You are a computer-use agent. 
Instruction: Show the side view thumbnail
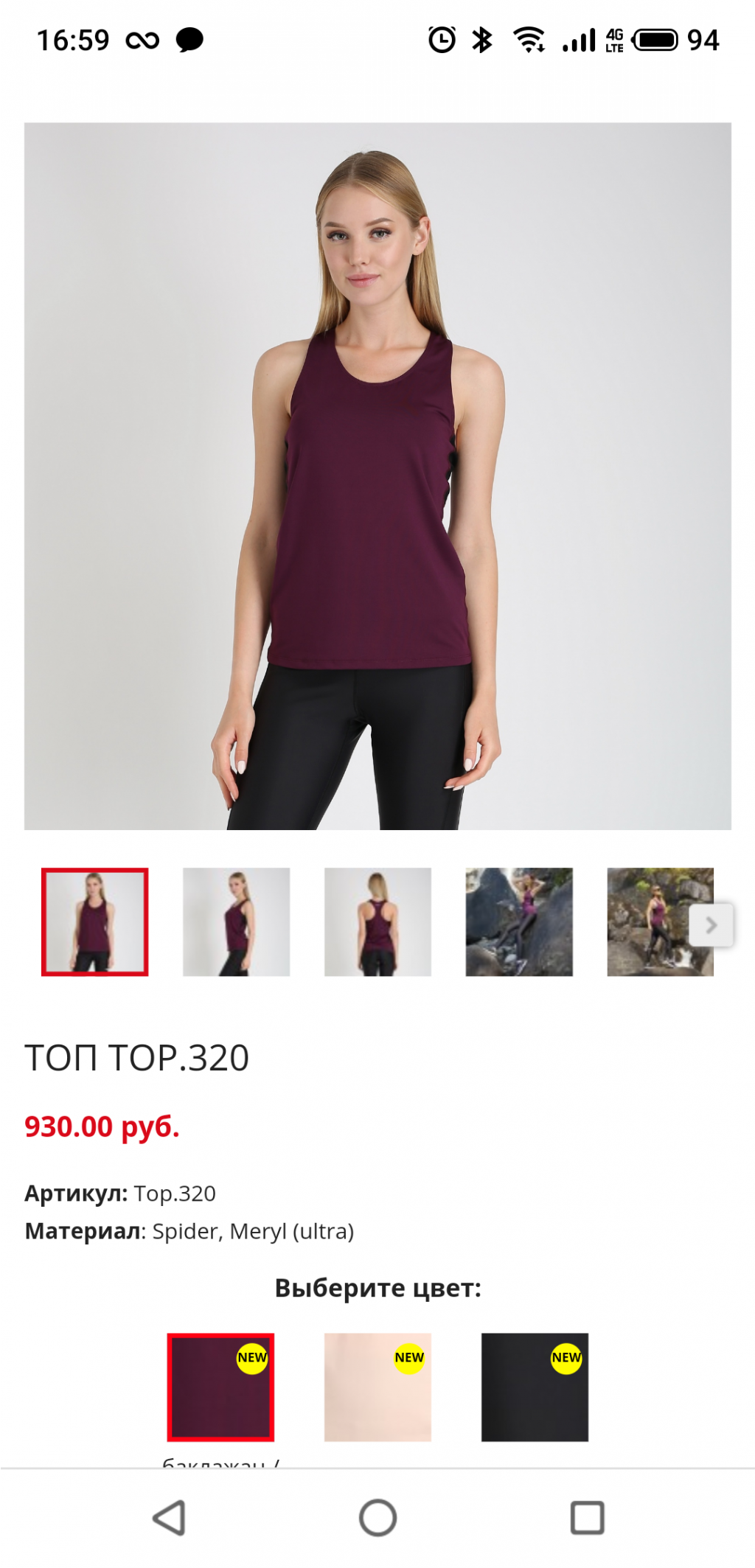[236, 921]
